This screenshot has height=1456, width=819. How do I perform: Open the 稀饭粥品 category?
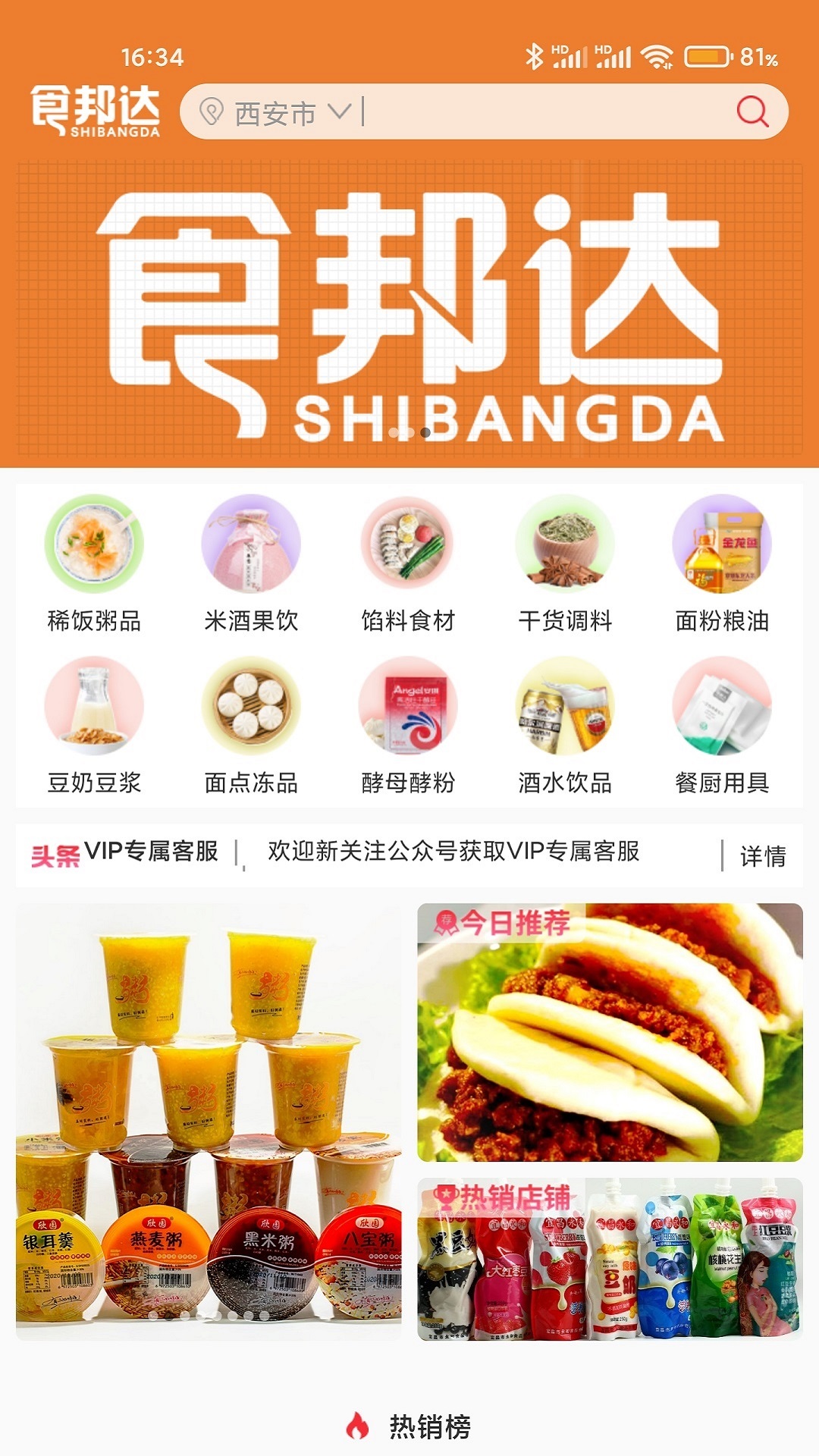tap(94, 565)
